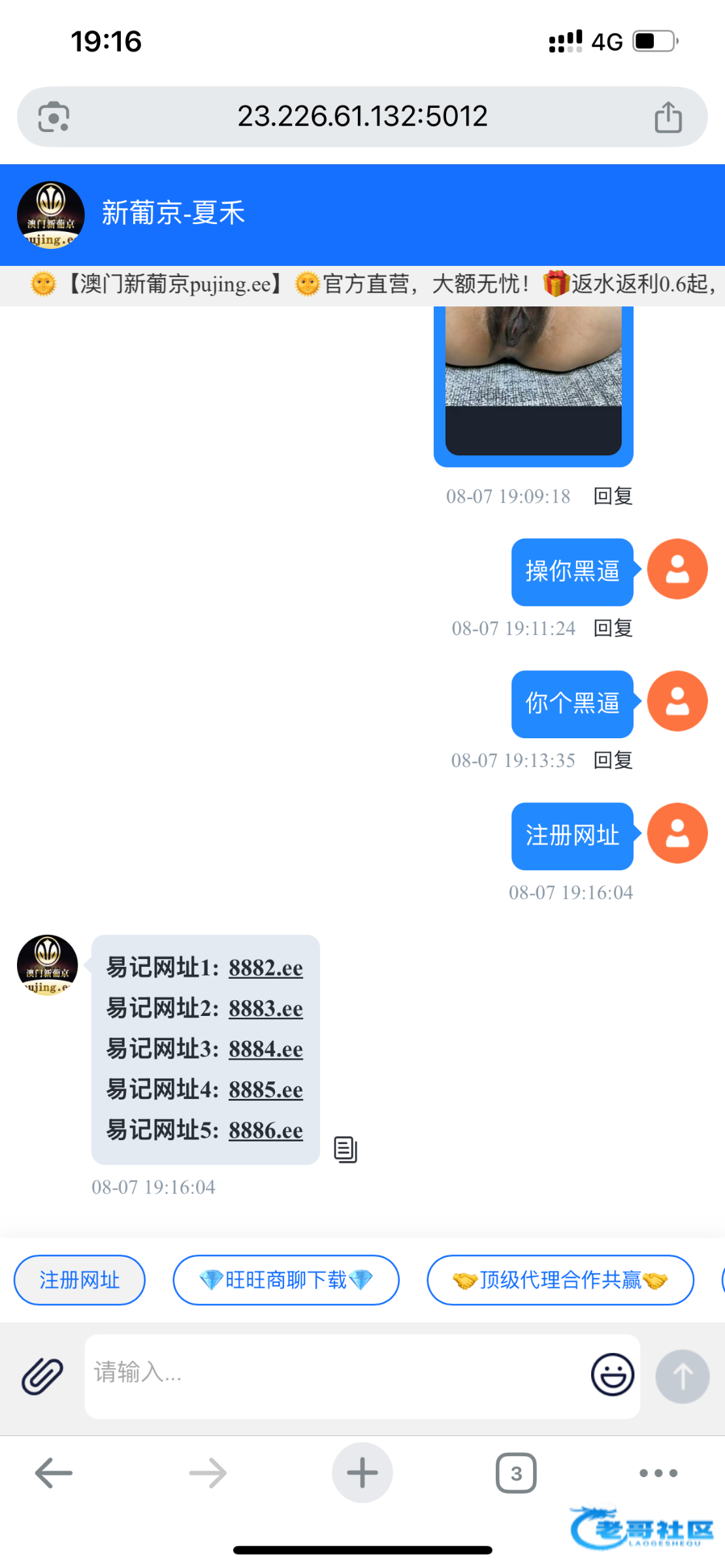This screenshot has width=725, height=1568.
Task: Tap the 顶级代理合作共赢 chip
Action: (560, 1280)
